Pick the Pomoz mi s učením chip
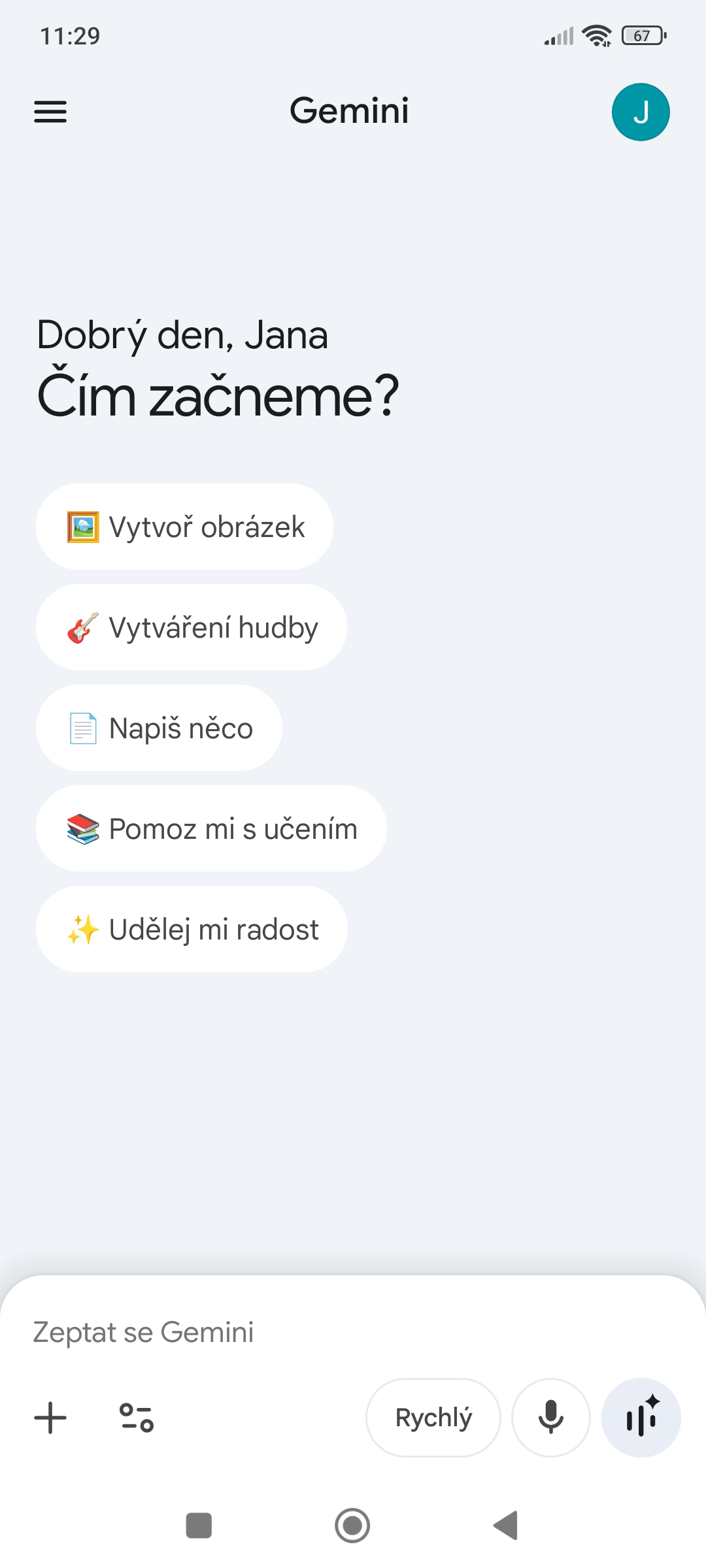Viewport: 706px width, 1568px height. tap(211, 828)
